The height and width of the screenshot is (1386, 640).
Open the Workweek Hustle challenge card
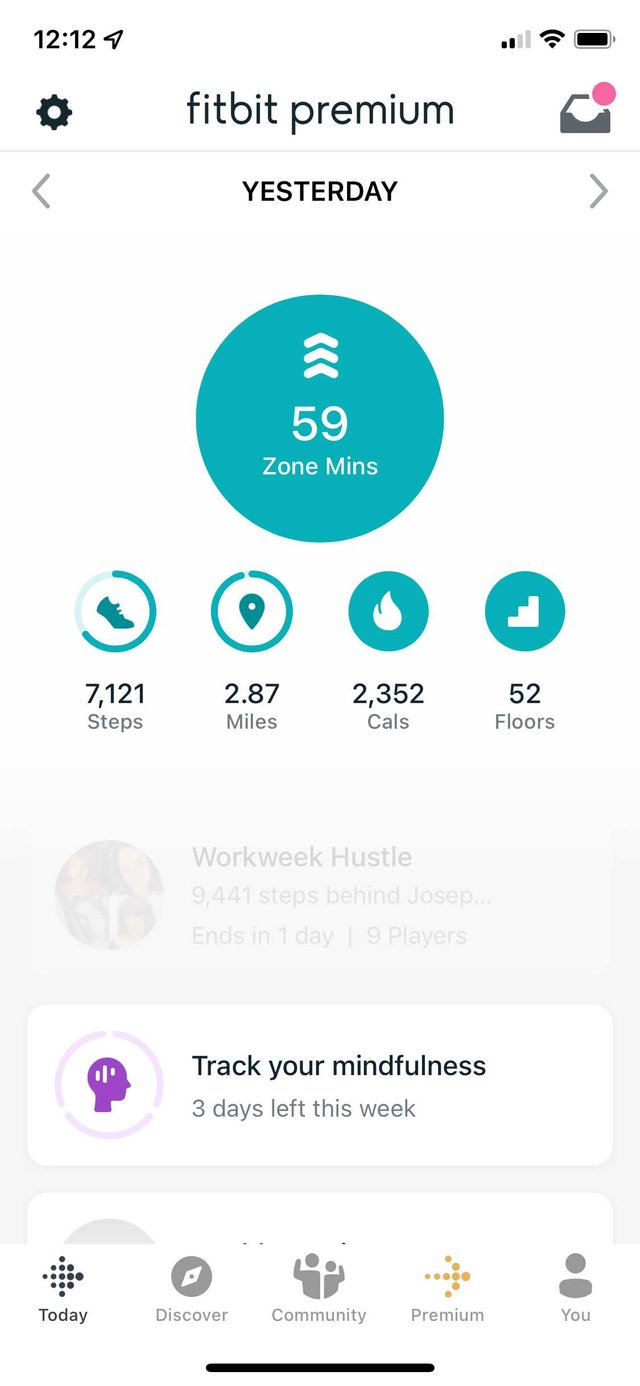[x=320, y=895]
